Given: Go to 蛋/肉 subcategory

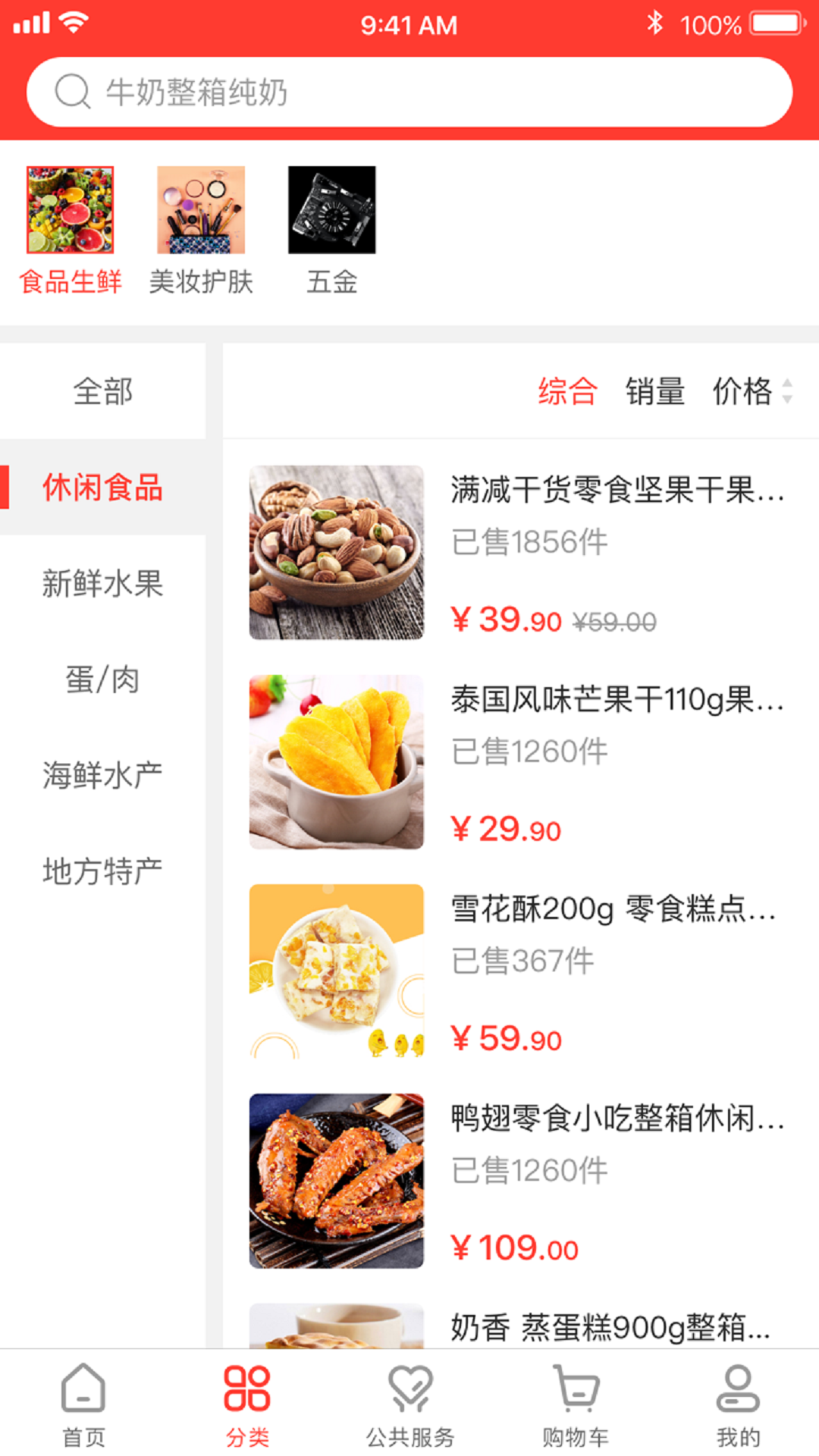Looking at the screenshot, I should point(102,679).
